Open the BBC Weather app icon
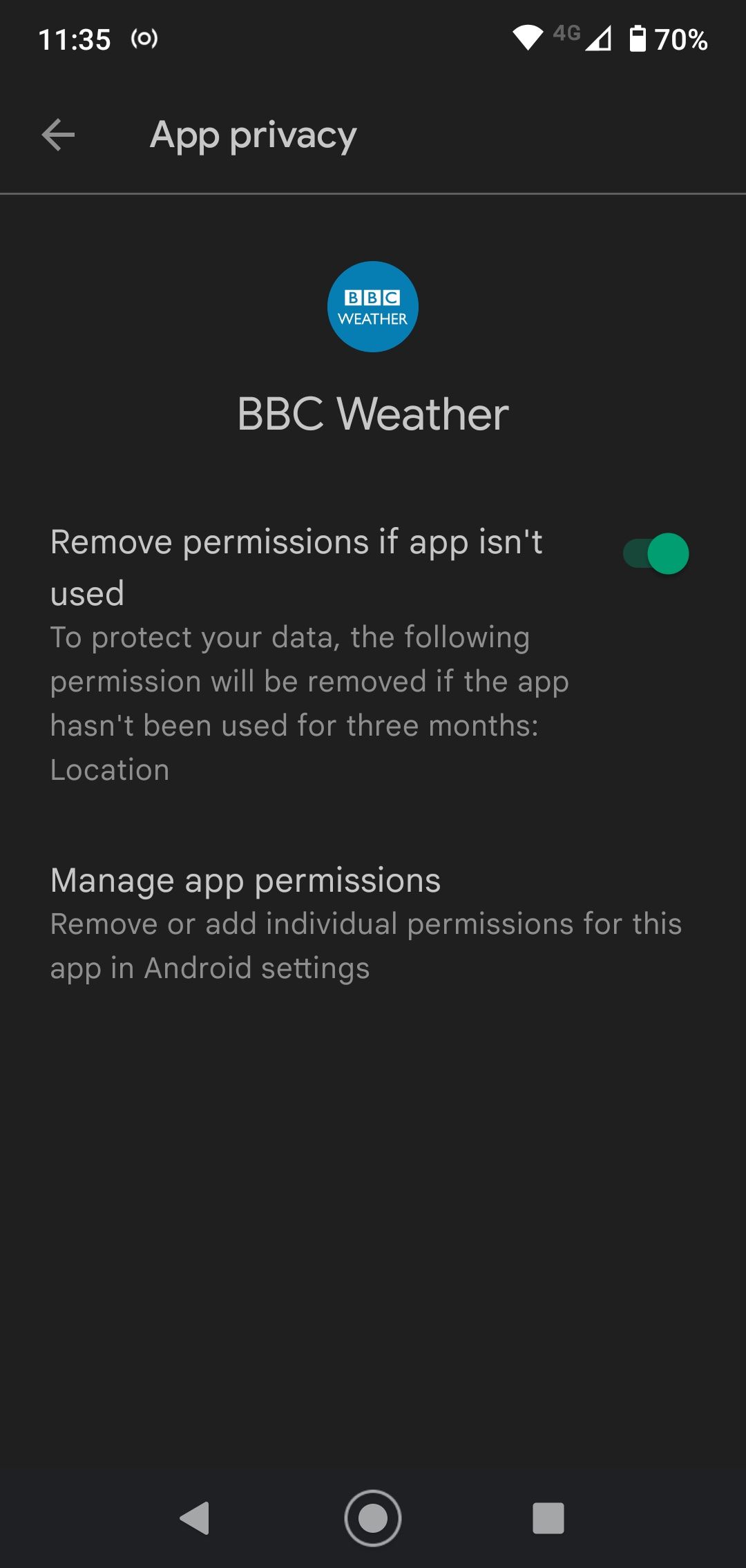 (x=372, y=307)
